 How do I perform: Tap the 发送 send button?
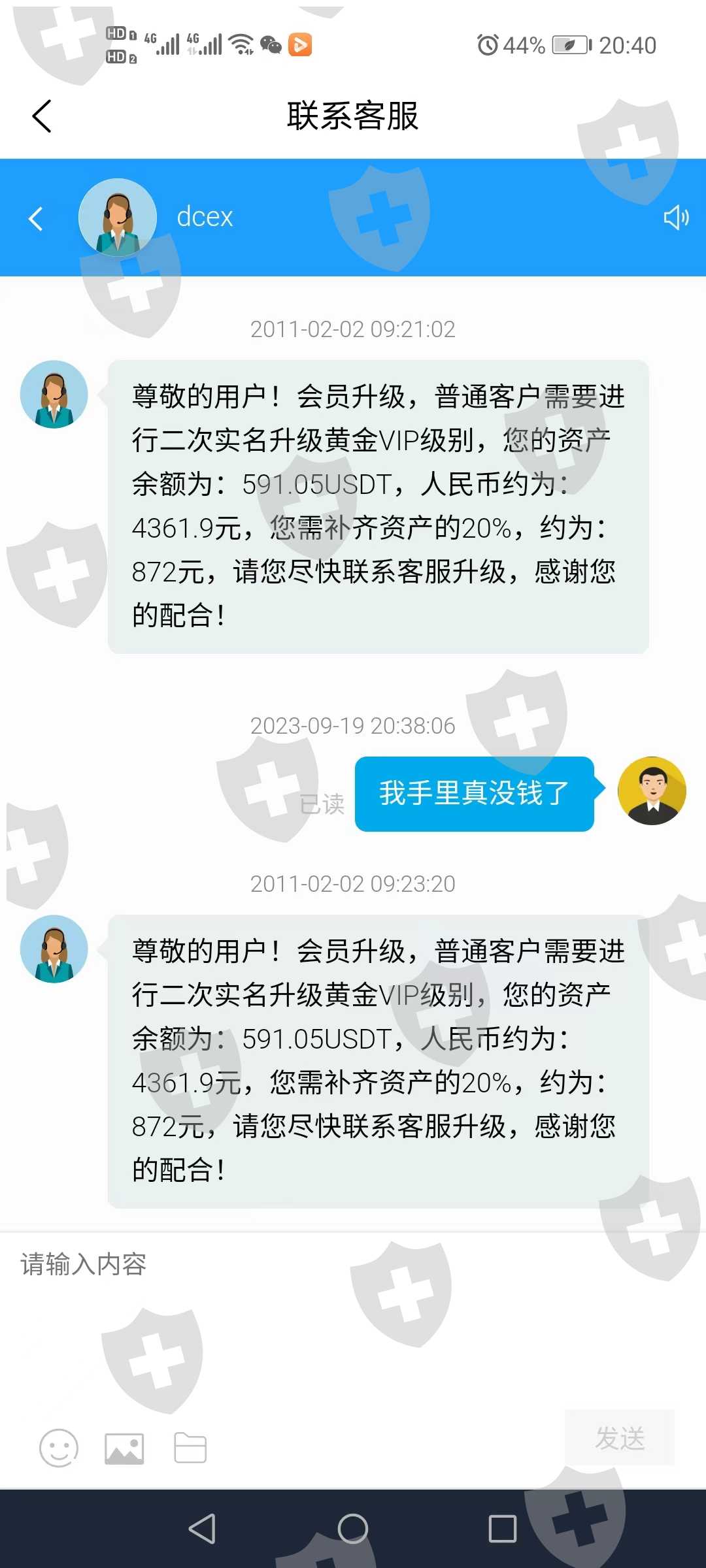click(620, 1437)
